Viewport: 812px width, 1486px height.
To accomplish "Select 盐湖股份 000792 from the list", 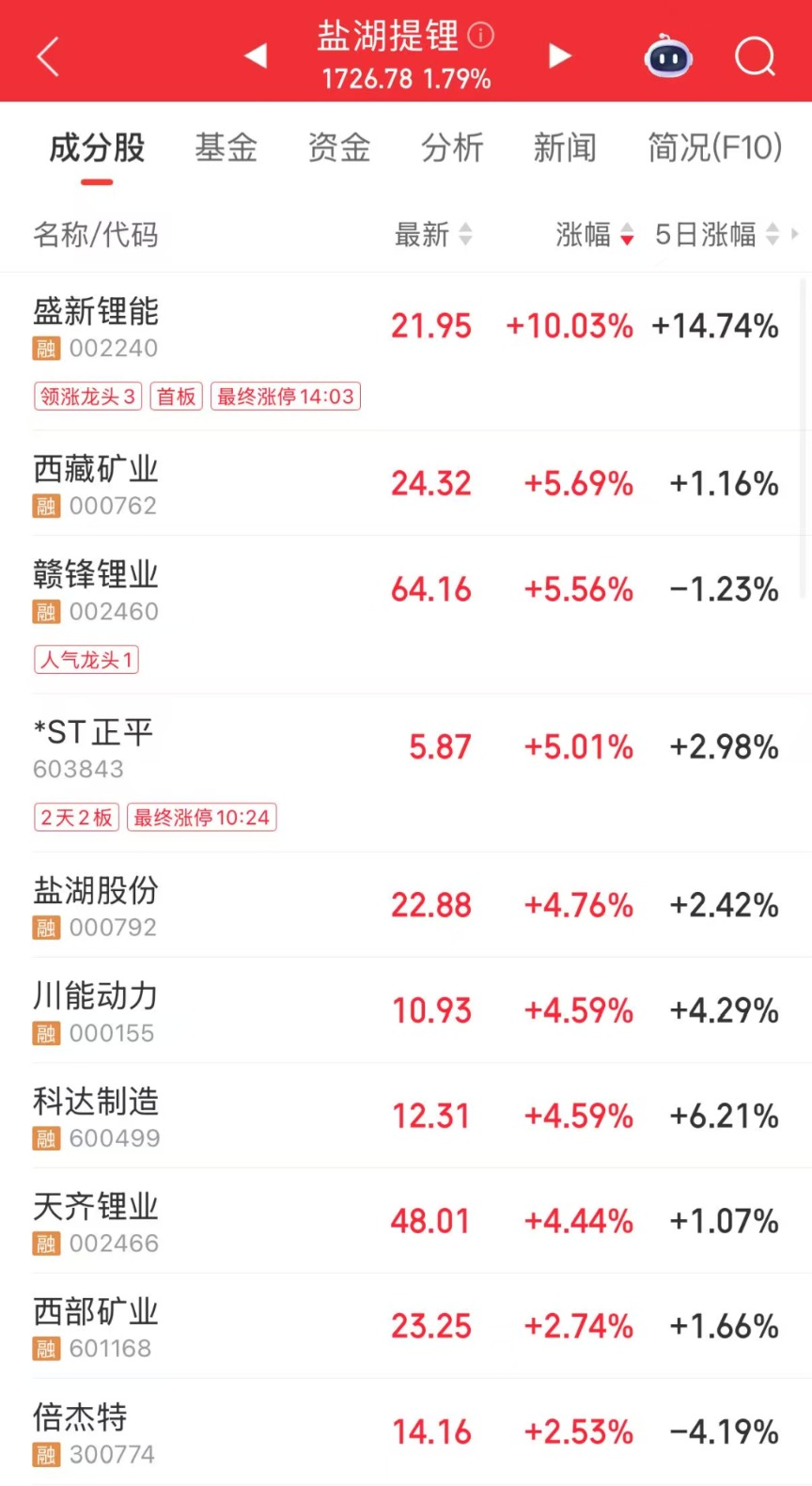I will [x=96, y=905].
